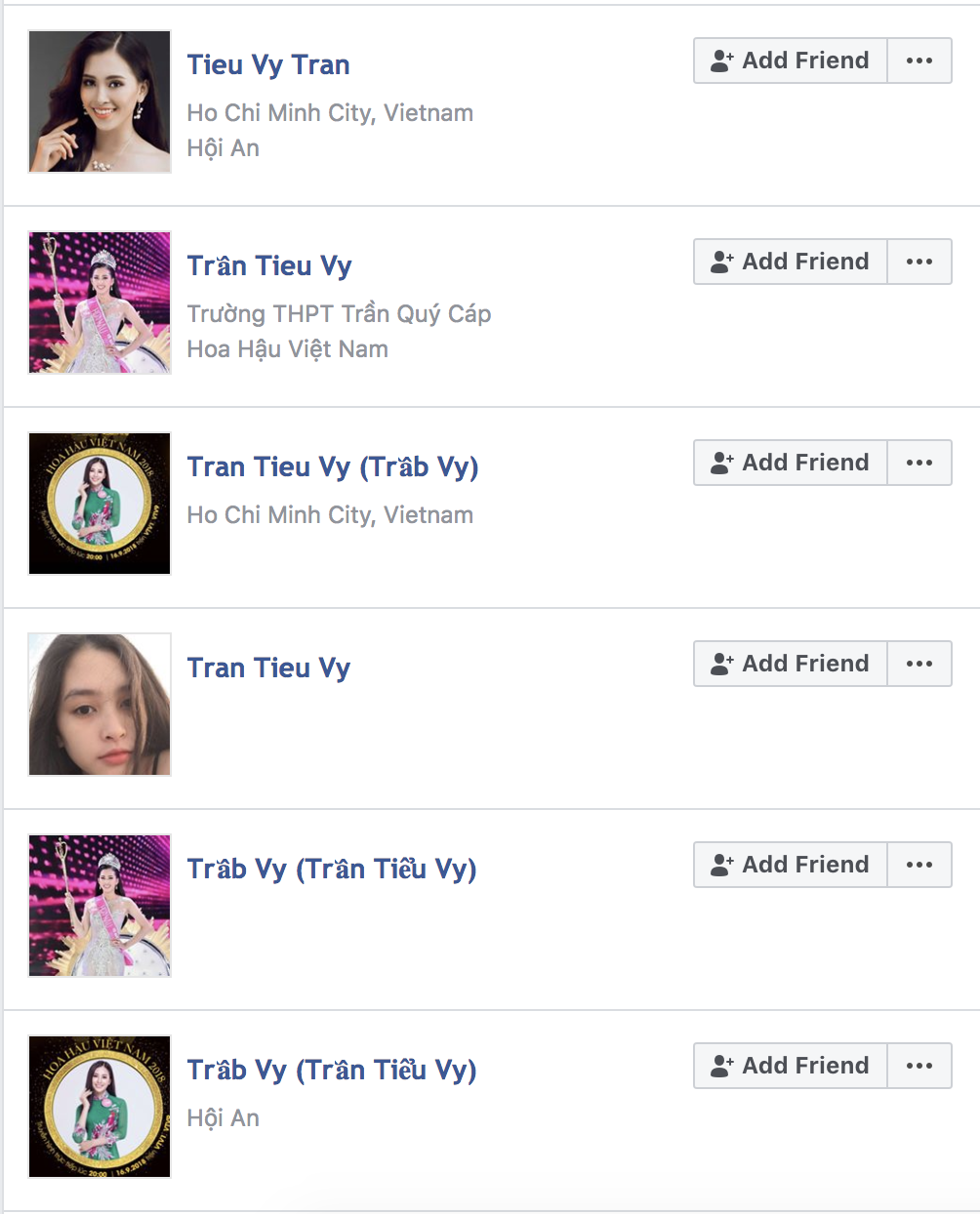View Tieu Vy Tran's profile picture
Screen dimensions: 980x1214
(x=100, y=101)
